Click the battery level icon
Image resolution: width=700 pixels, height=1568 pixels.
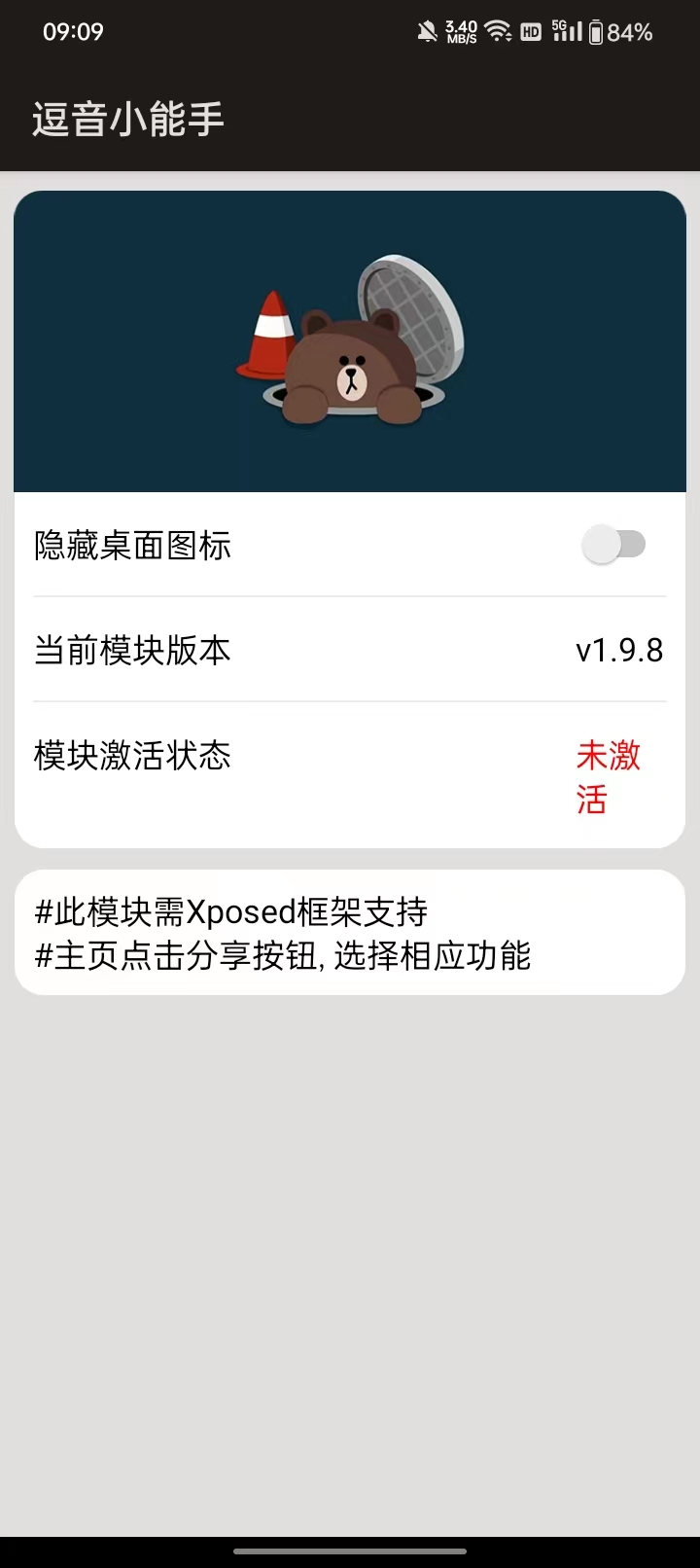(x=598, y=31)
